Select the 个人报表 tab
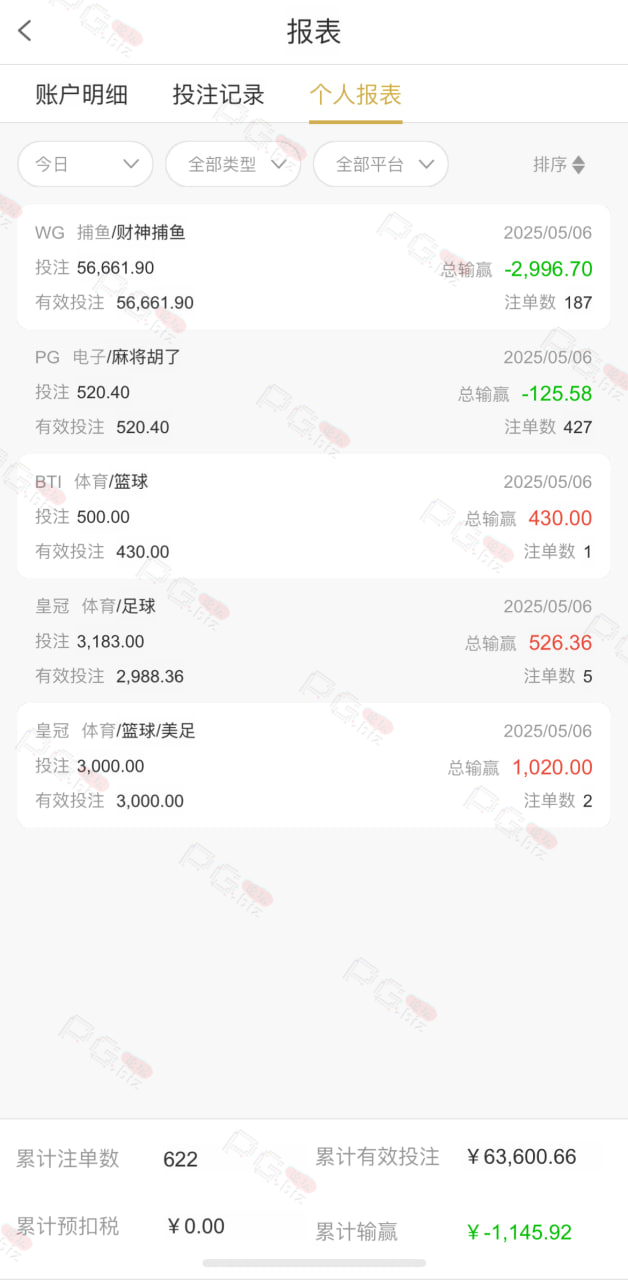Screen dimensions: 628x1280 355,95
